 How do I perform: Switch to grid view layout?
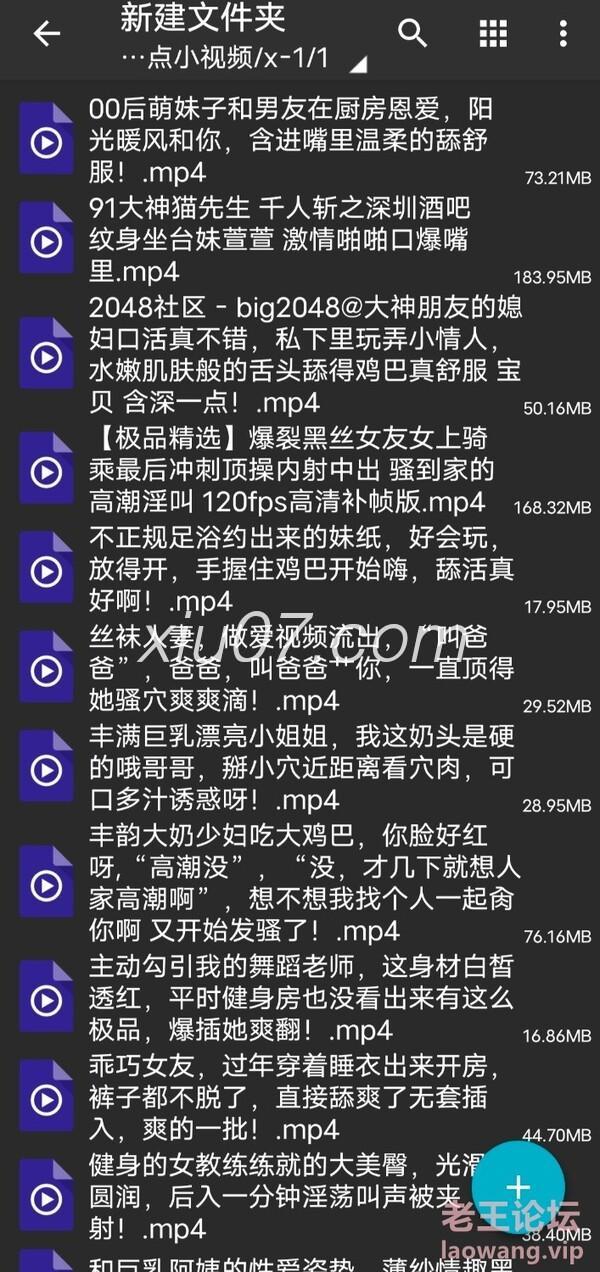point(493,33)
